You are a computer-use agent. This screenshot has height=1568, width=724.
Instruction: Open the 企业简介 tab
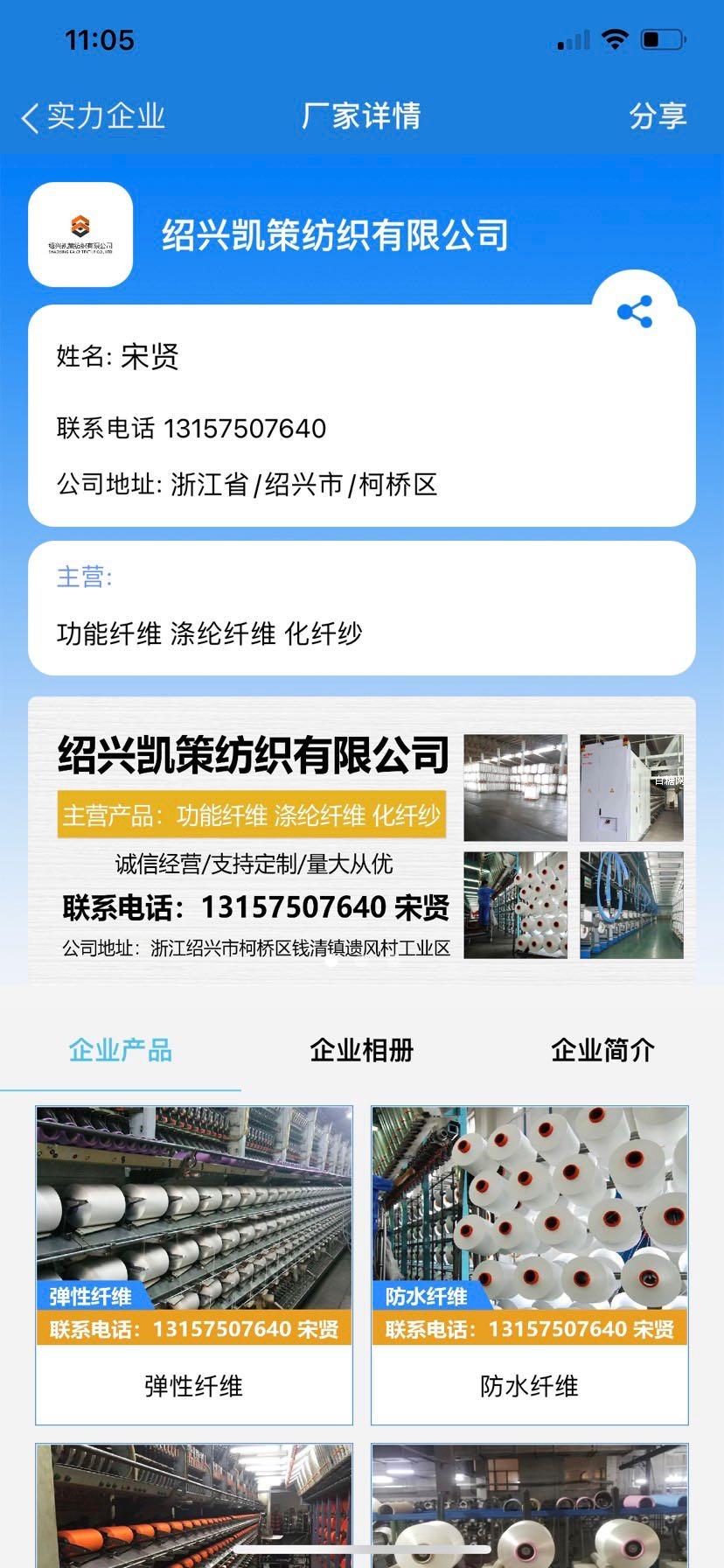(x=602, y=1050)
